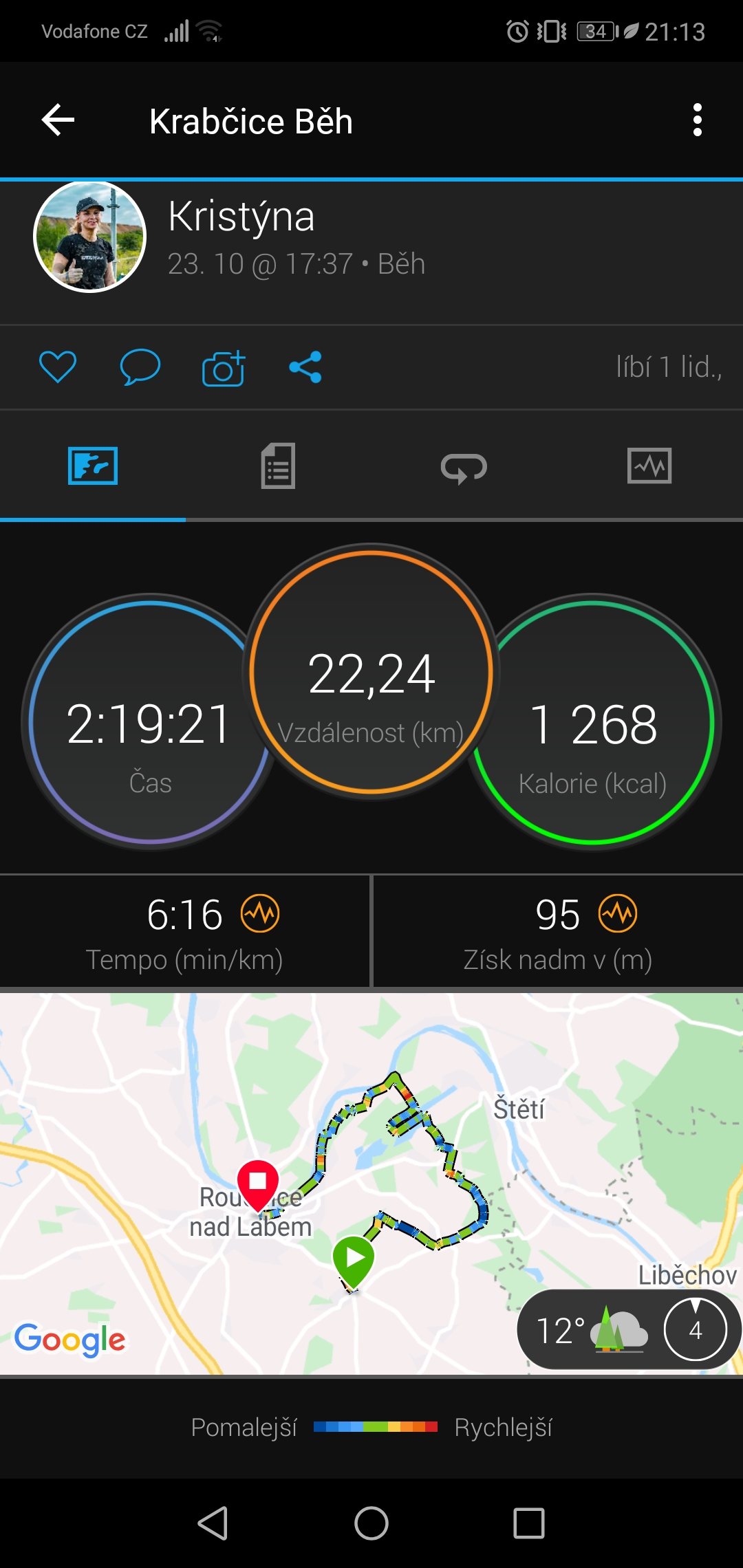
Task: Open the route map
Action: tap(371, 1184)
